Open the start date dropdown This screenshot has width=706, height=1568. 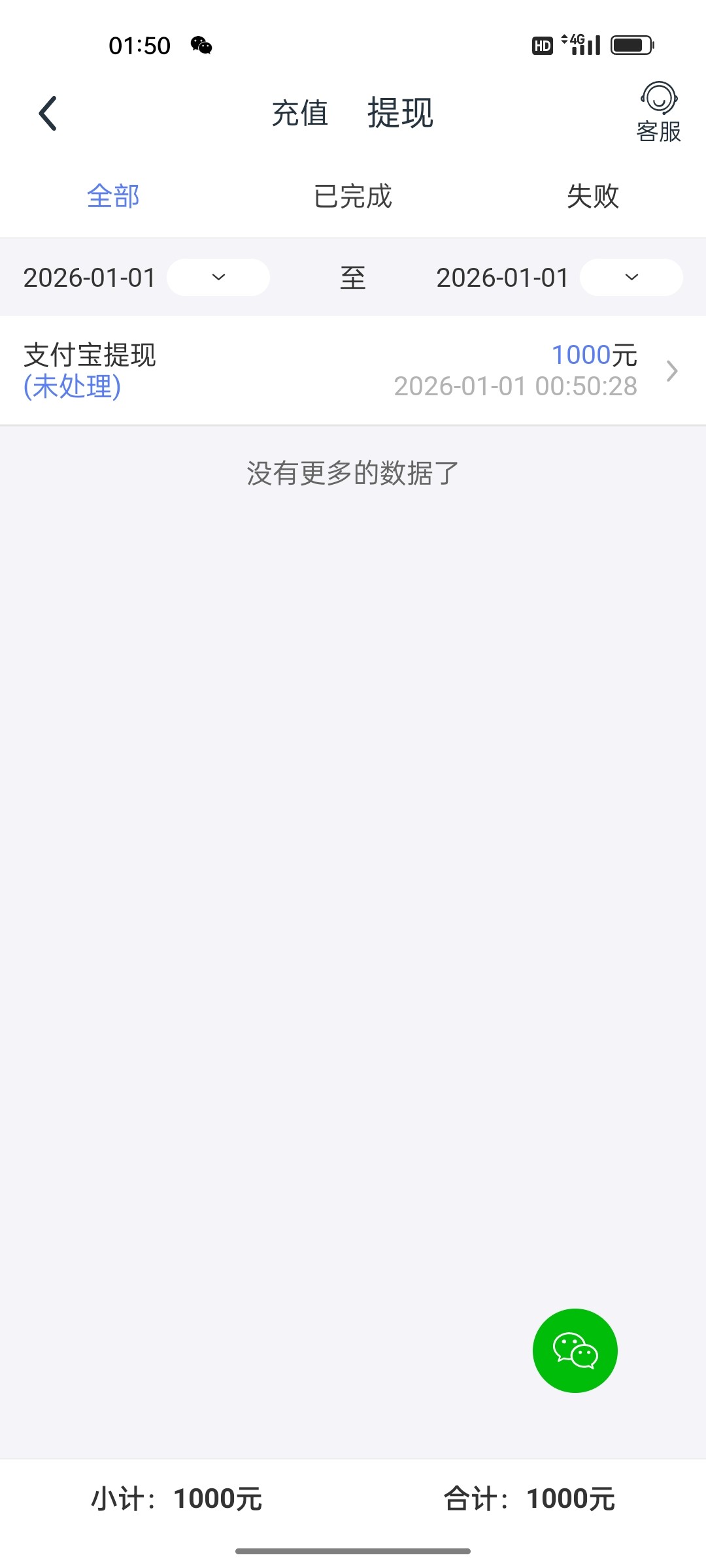(x=218, y=278)
